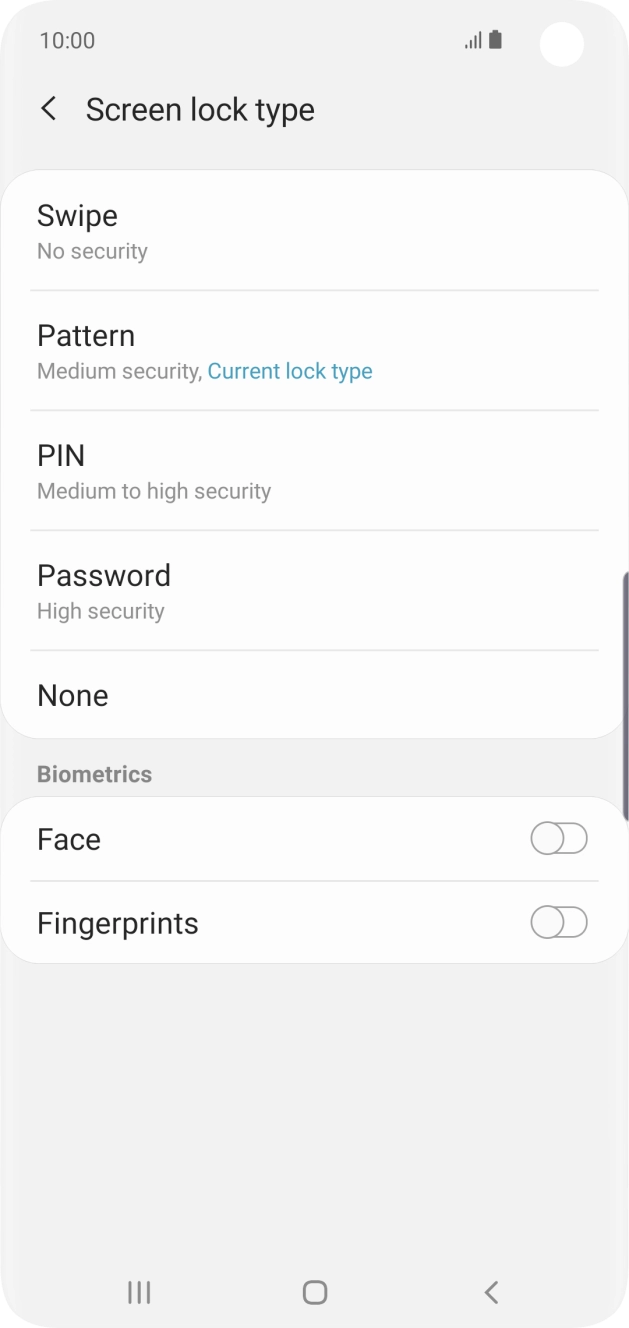629x1328 pixels.
Task: Choose Password lock type
Action: click(314, 591)
